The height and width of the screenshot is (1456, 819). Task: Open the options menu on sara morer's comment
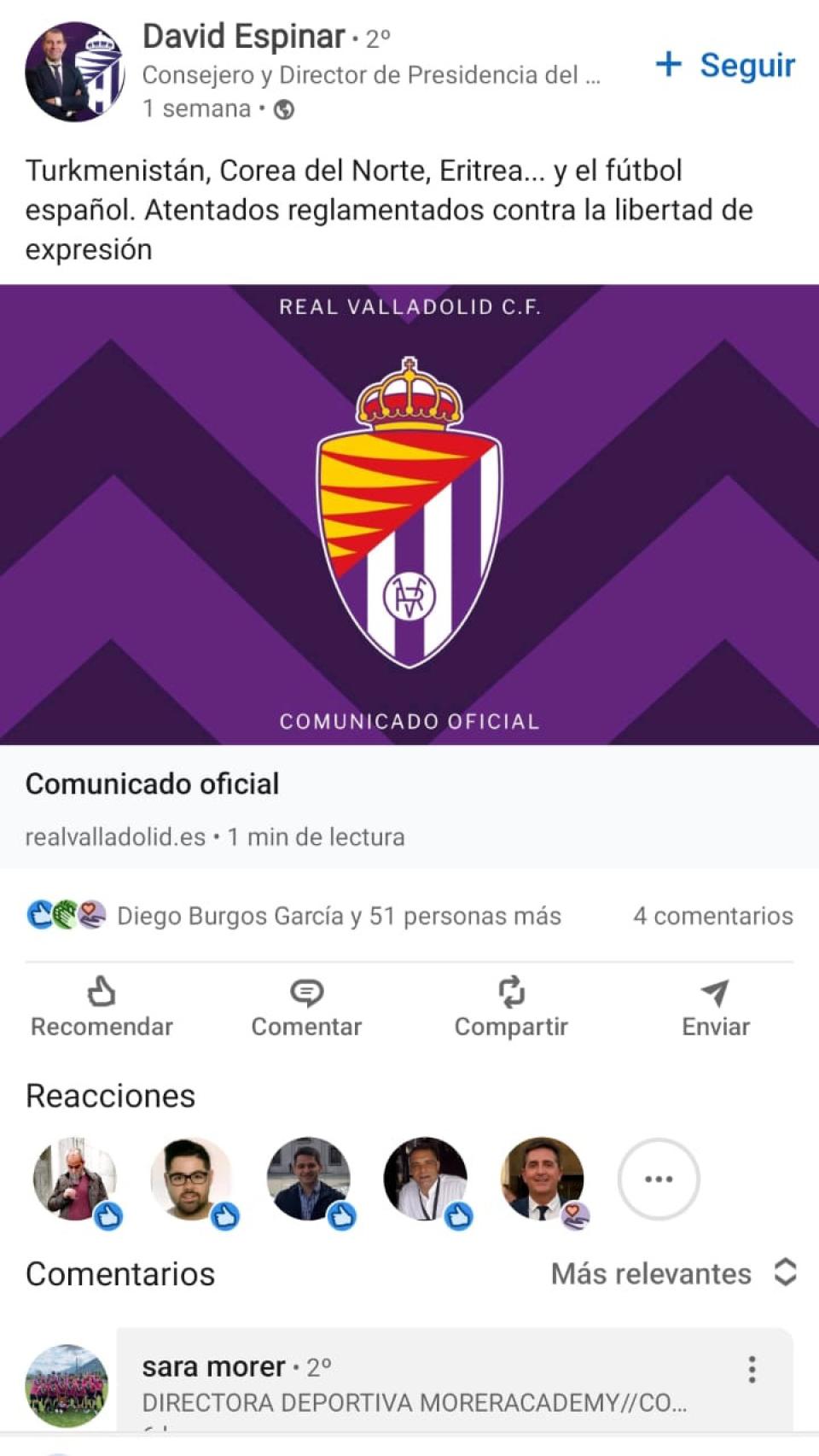coord(752,1369)
